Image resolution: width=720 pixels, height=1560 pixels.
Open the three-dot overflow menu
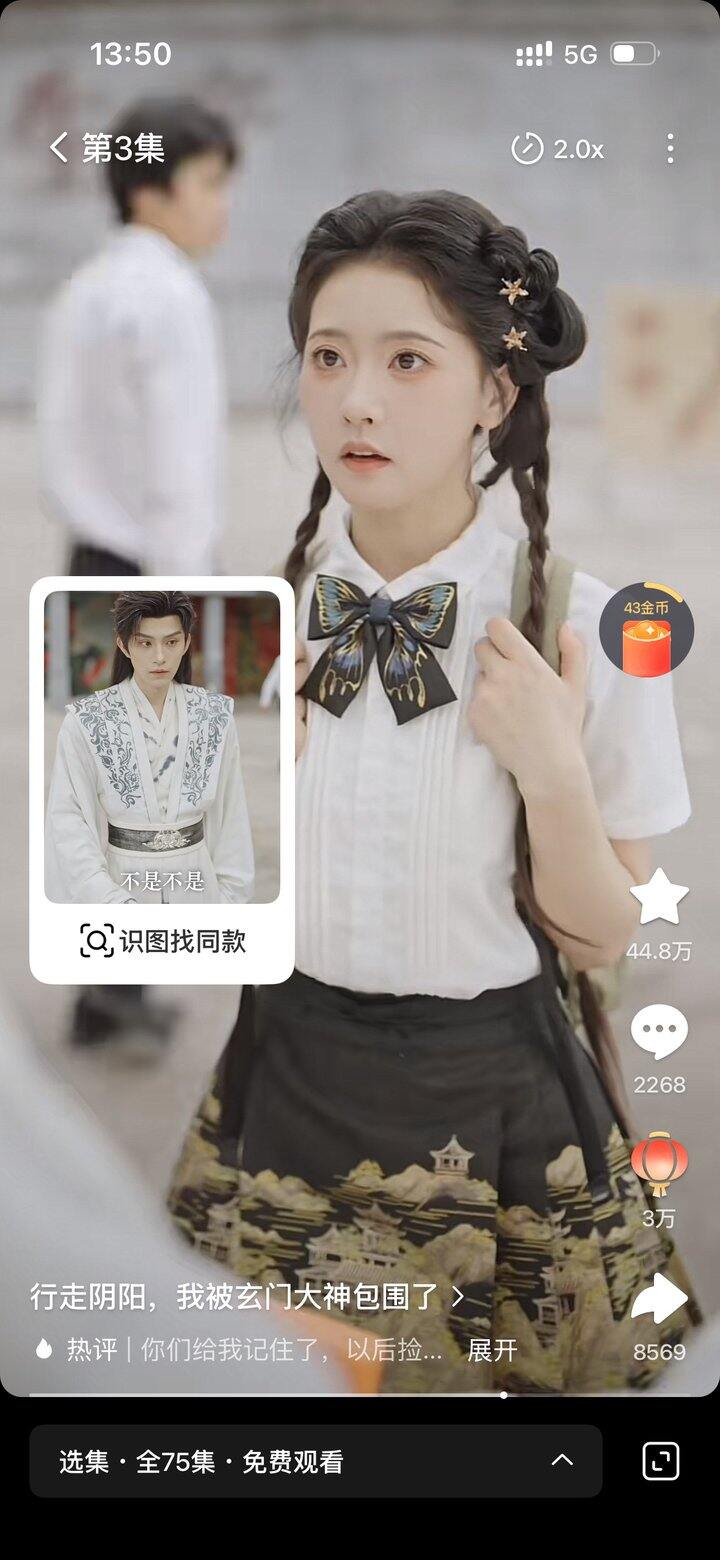pos(670,149)
